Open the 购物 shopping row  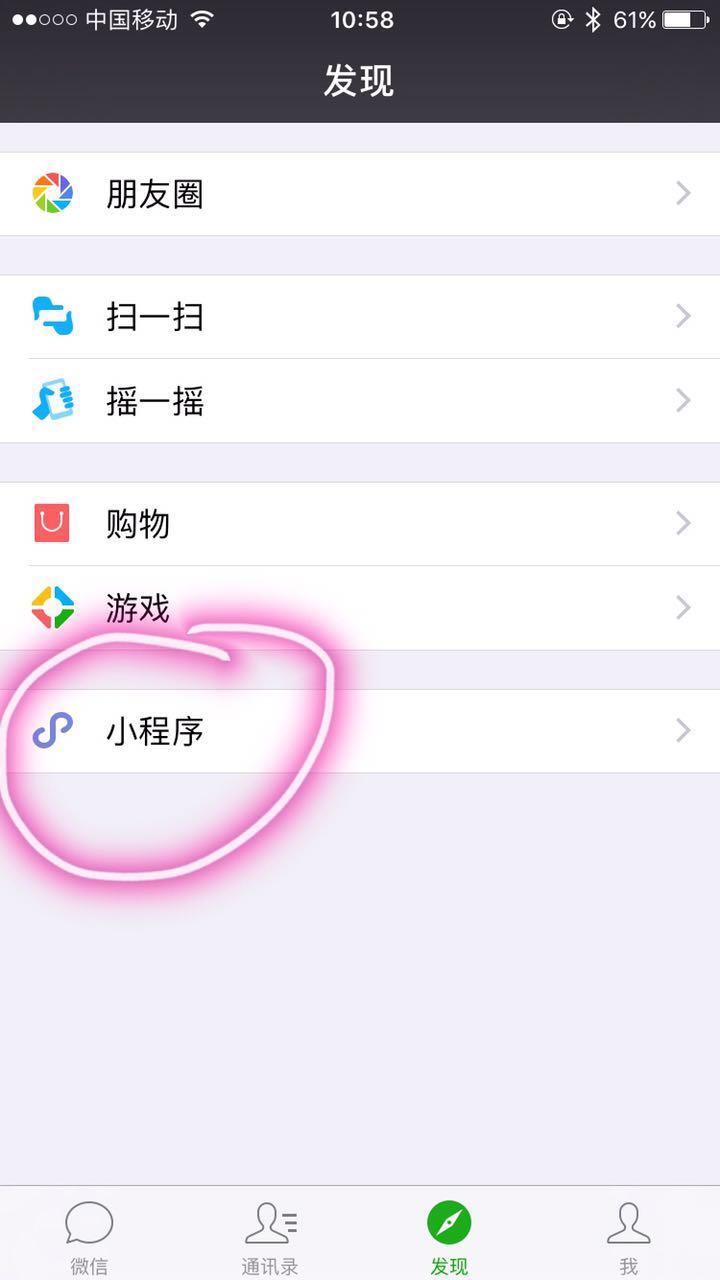pos(360,524)
